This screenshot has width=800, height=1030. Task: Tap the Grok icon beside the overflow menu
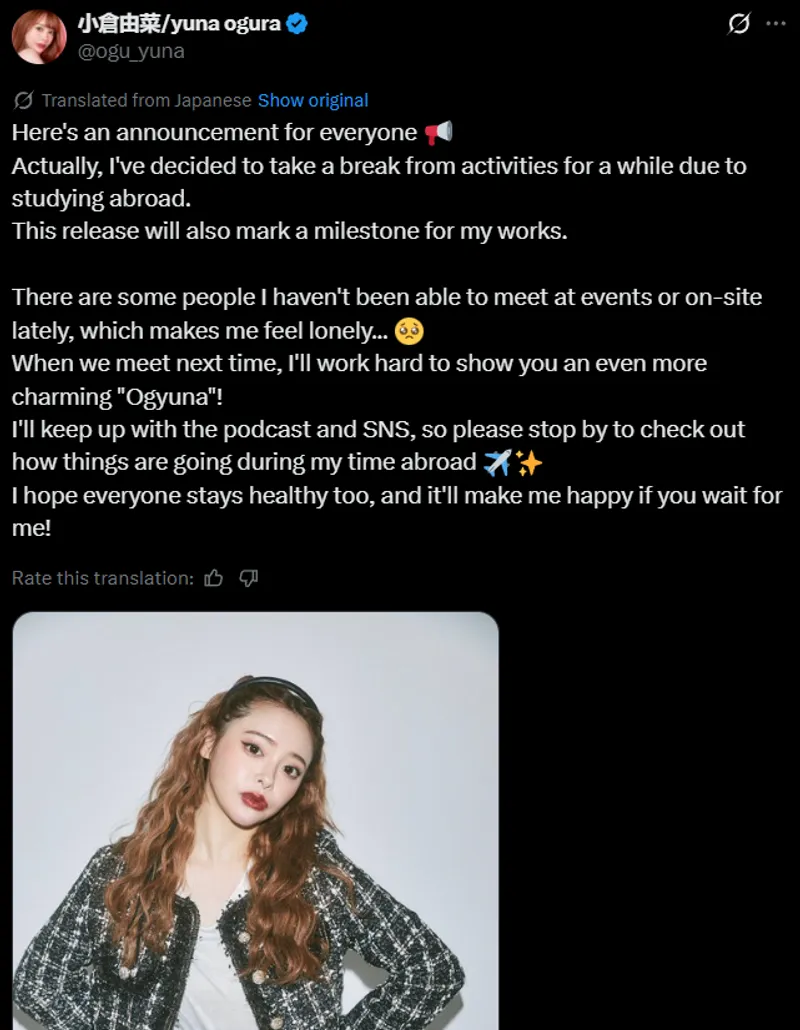(x=739, y=24)
